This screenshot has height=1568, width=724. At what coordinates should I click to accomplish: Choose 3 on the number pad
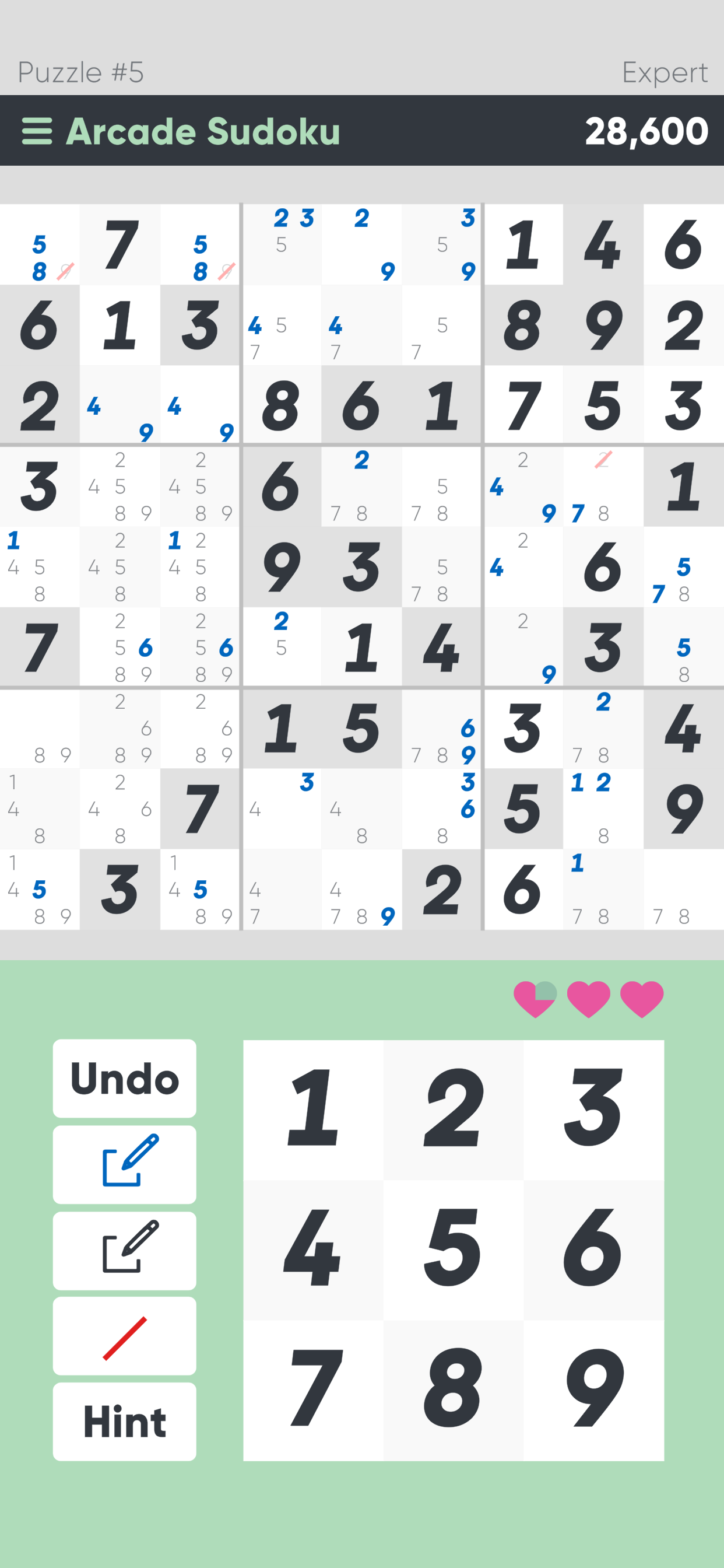(594, 1109)
